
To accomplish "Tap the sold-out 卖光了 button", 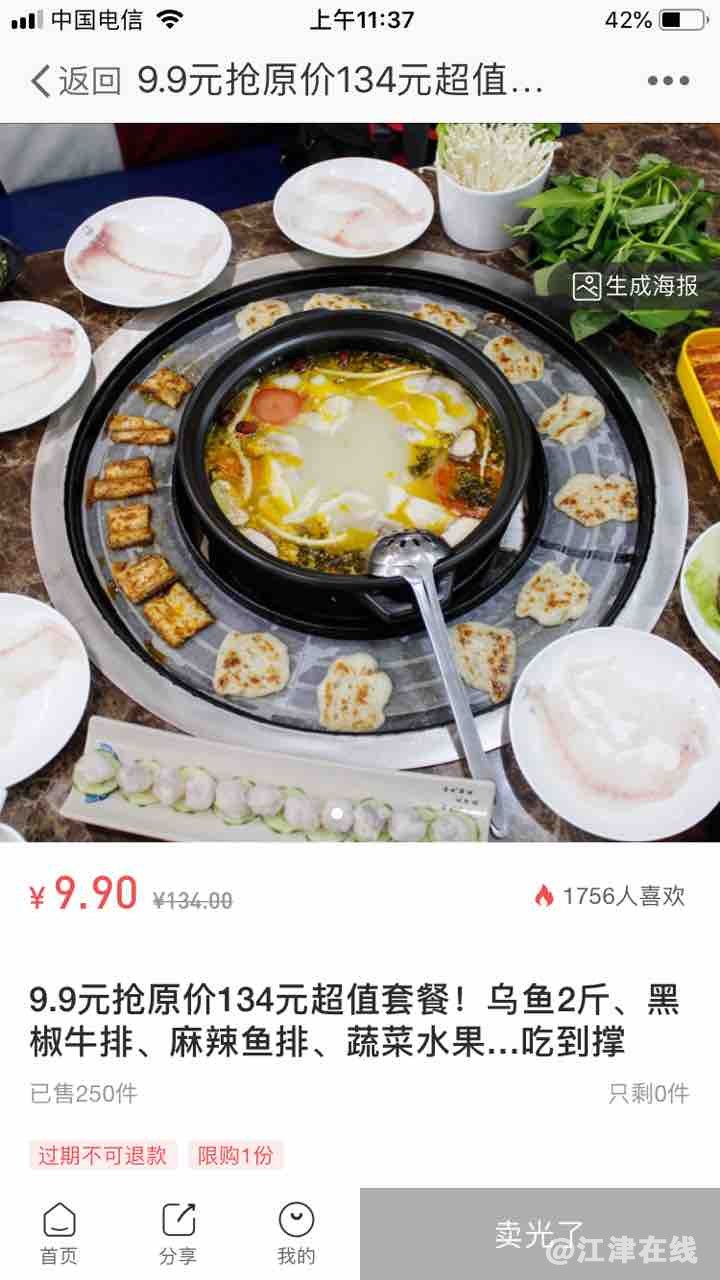I will click(x=540, y=1234).
